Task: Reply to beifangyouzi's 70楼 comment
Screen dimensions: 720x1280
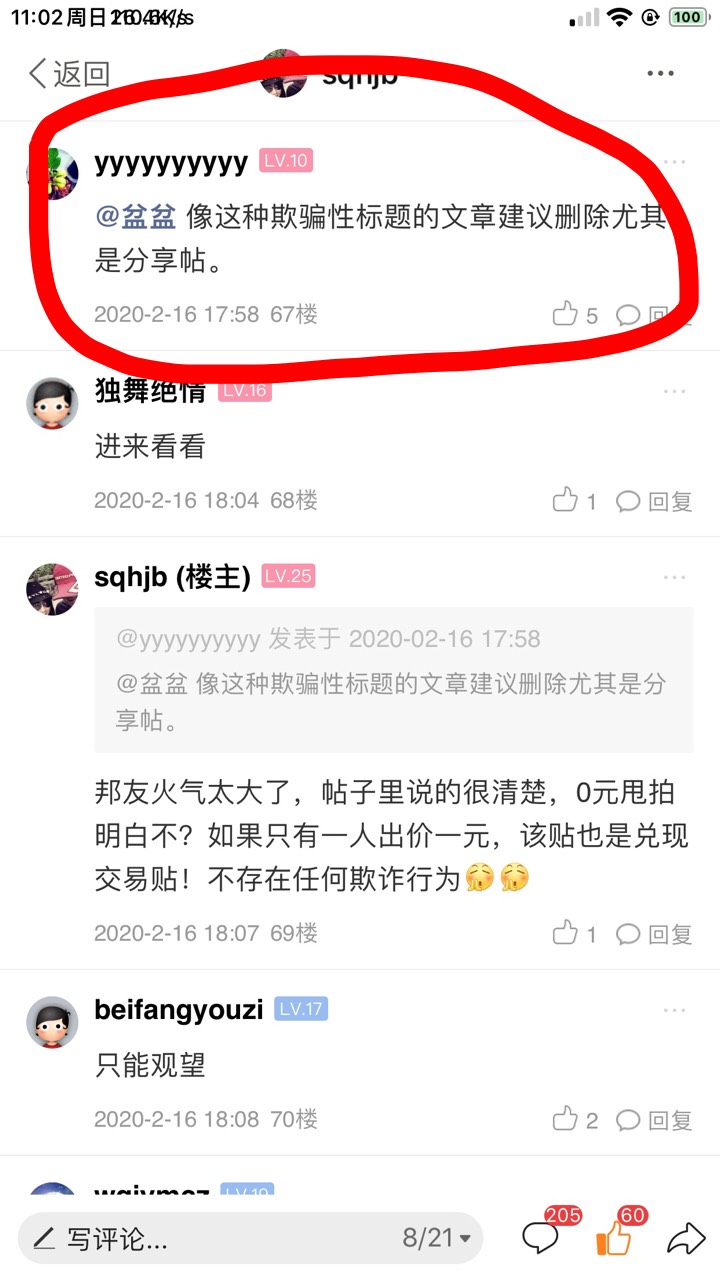Action: 655,1120
